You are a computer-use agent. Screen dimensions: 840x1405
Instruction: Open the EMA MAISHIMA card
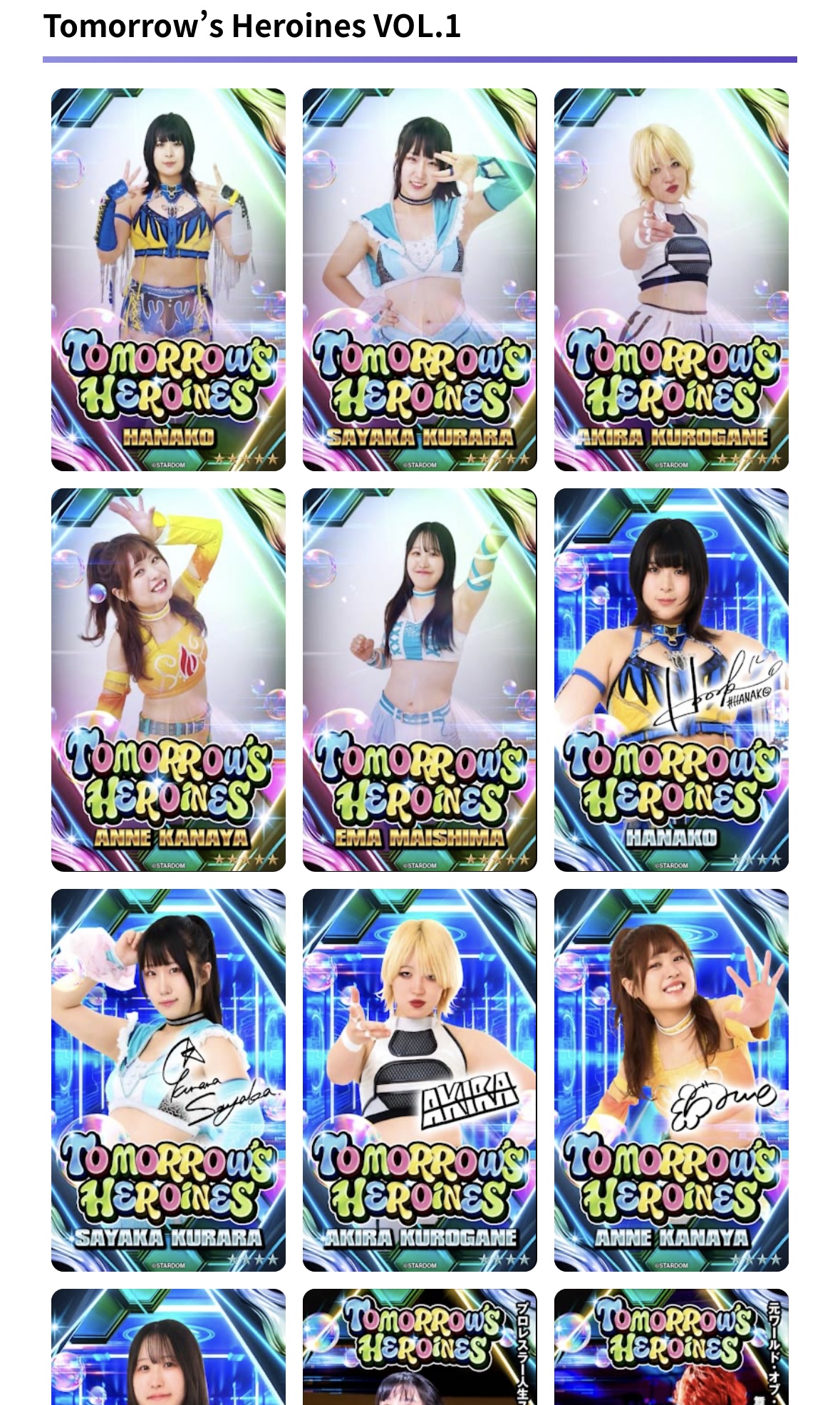pyautogui.click(x=420, y=679)
